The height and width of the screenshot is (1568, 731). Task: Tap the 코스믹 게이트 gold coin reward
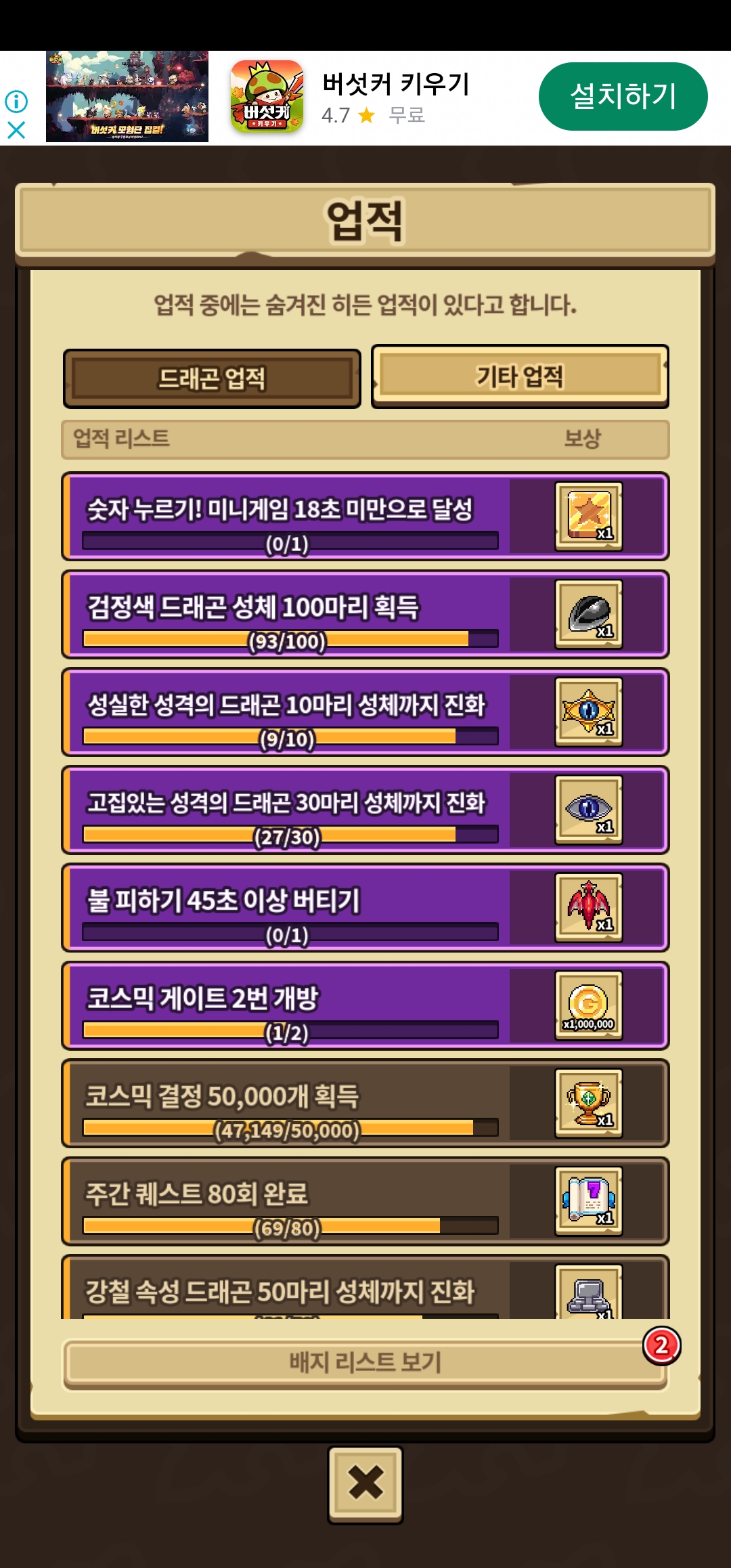[589, 1005]
